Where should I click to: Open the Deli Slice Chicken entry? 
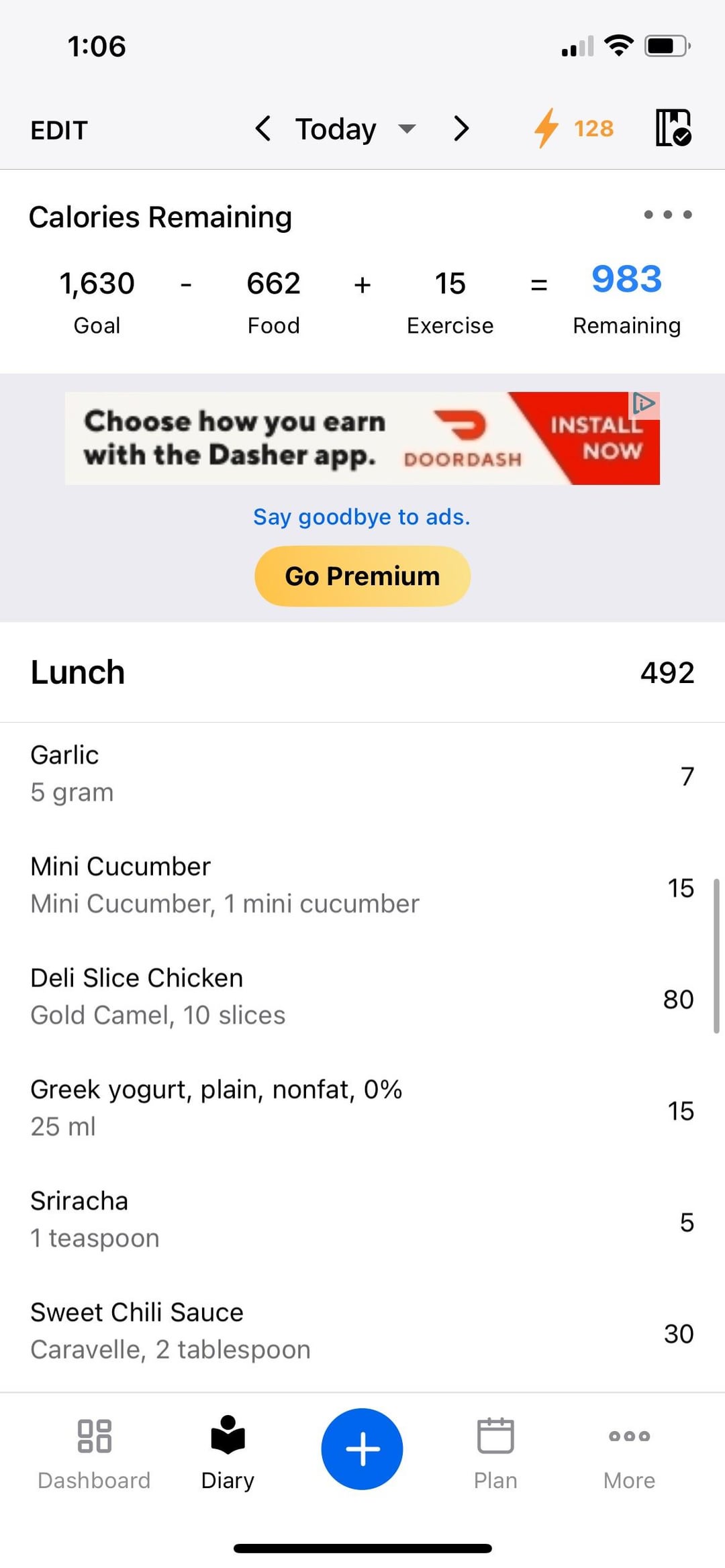coord(362,996)
